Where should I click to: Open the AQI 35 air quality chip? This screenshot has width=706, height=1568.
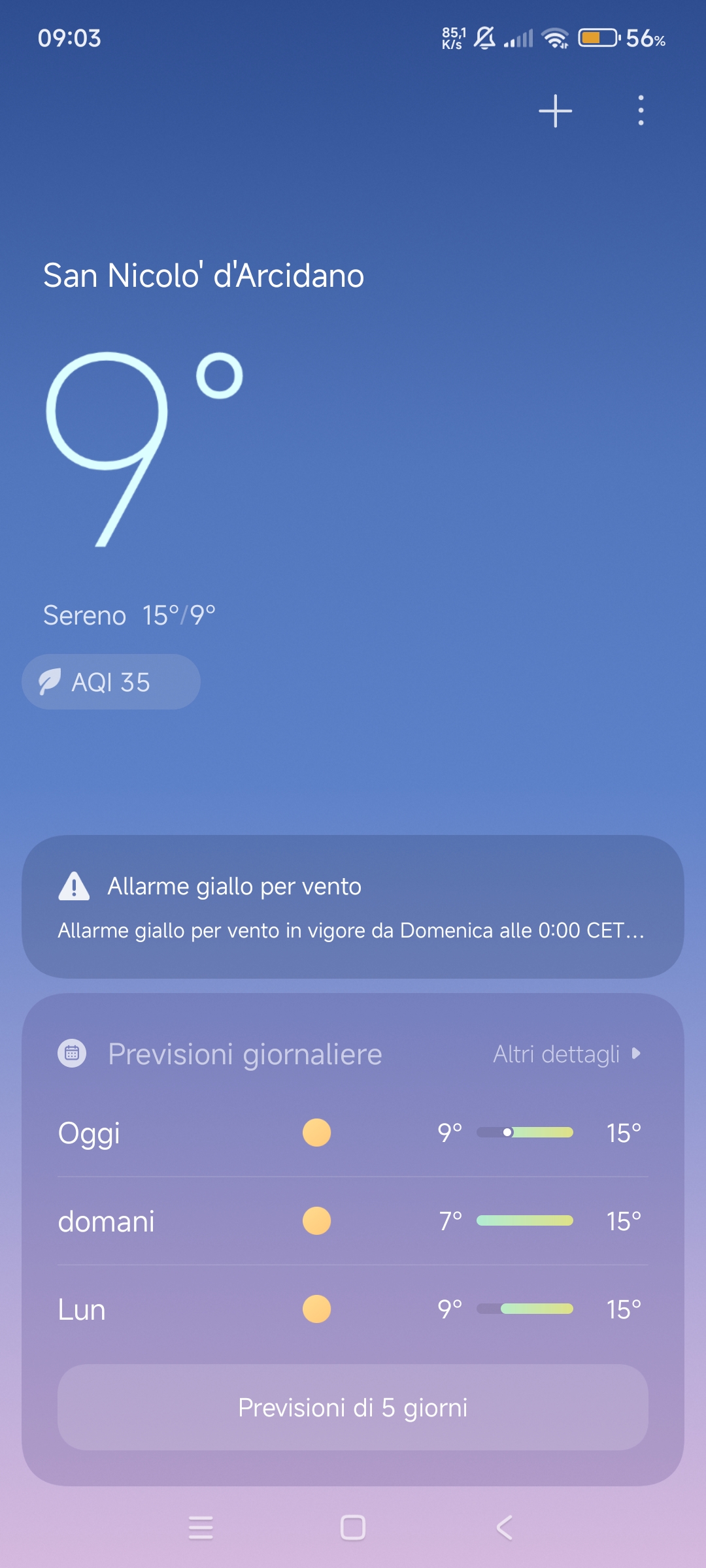(x=111, y=682)
